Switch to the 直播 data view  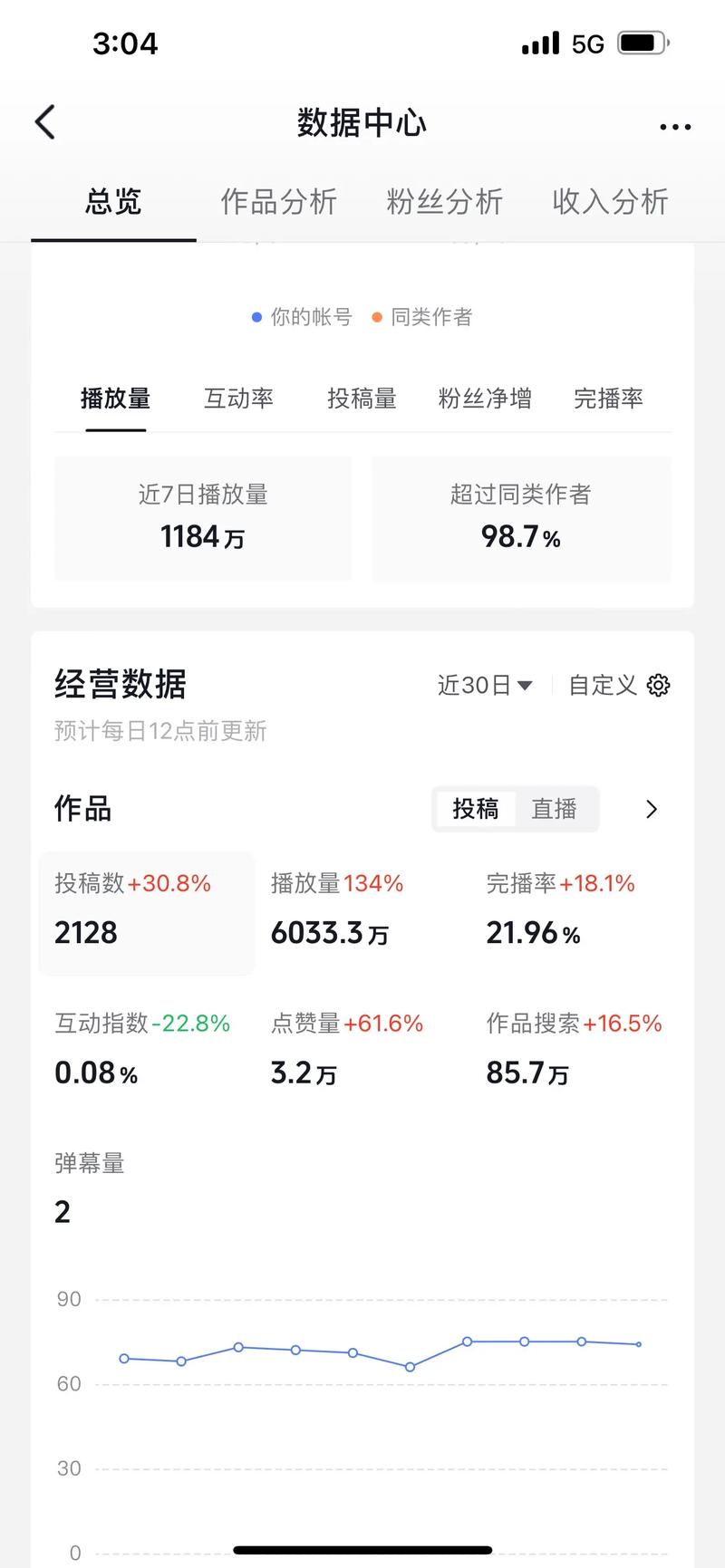click(x=556, y=809)
